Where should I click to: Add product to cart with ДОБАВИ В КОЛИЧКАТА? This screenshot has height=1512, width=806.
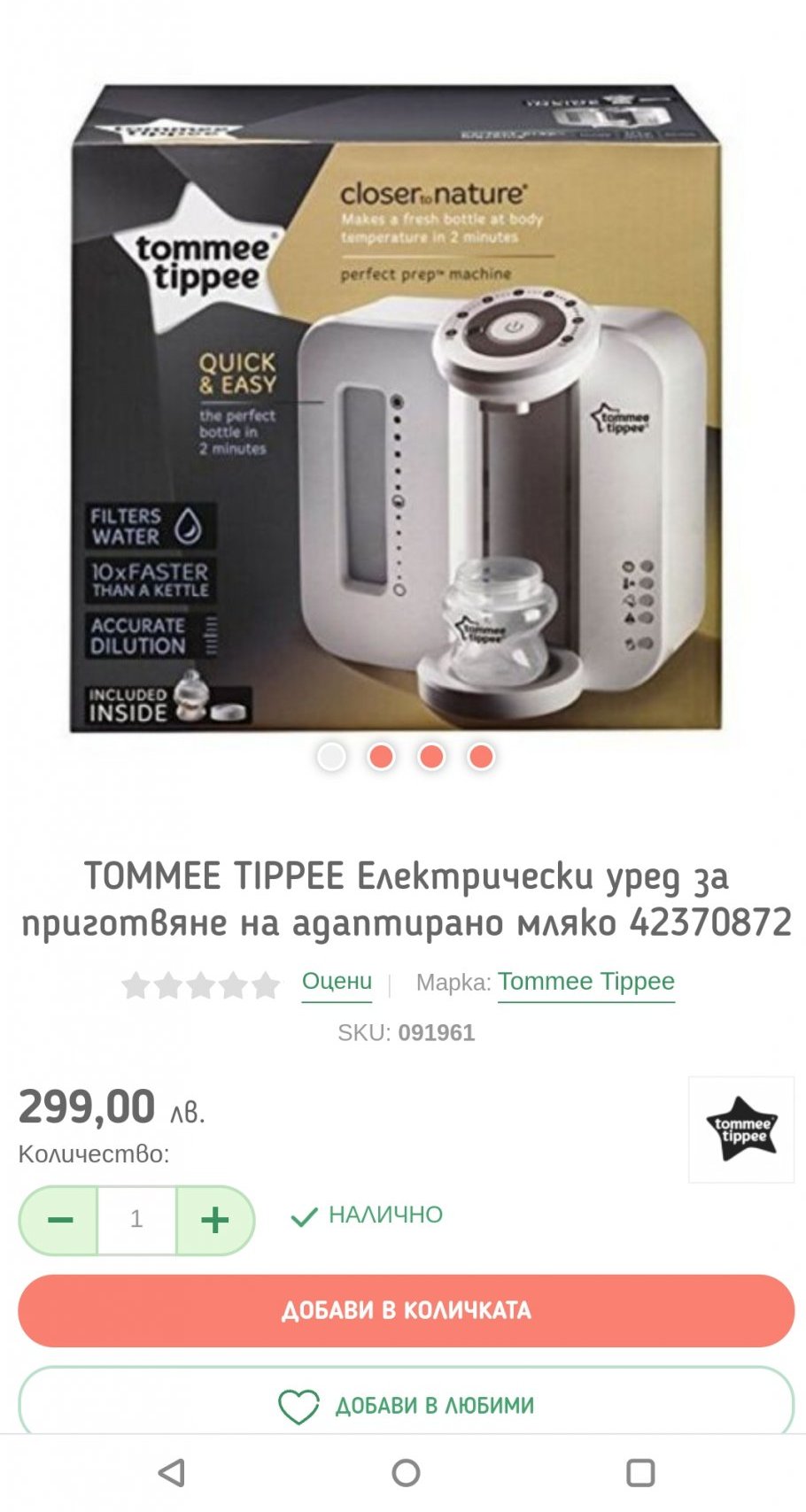pos(406,1310)
